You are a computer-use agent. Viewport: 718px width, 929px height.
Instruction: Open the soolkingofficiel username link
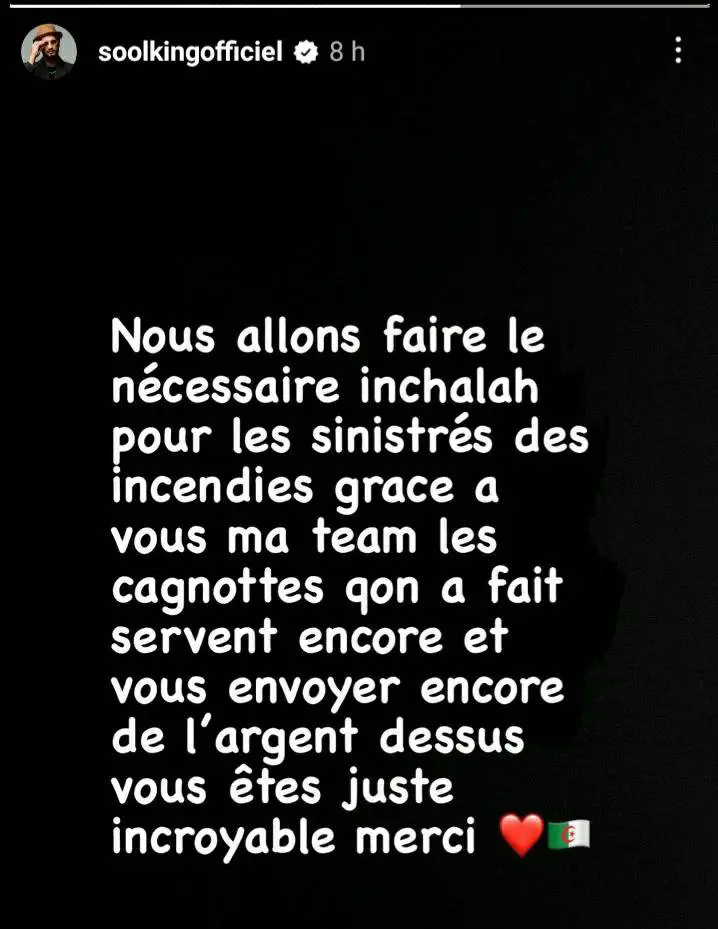[x=190, y=53]
